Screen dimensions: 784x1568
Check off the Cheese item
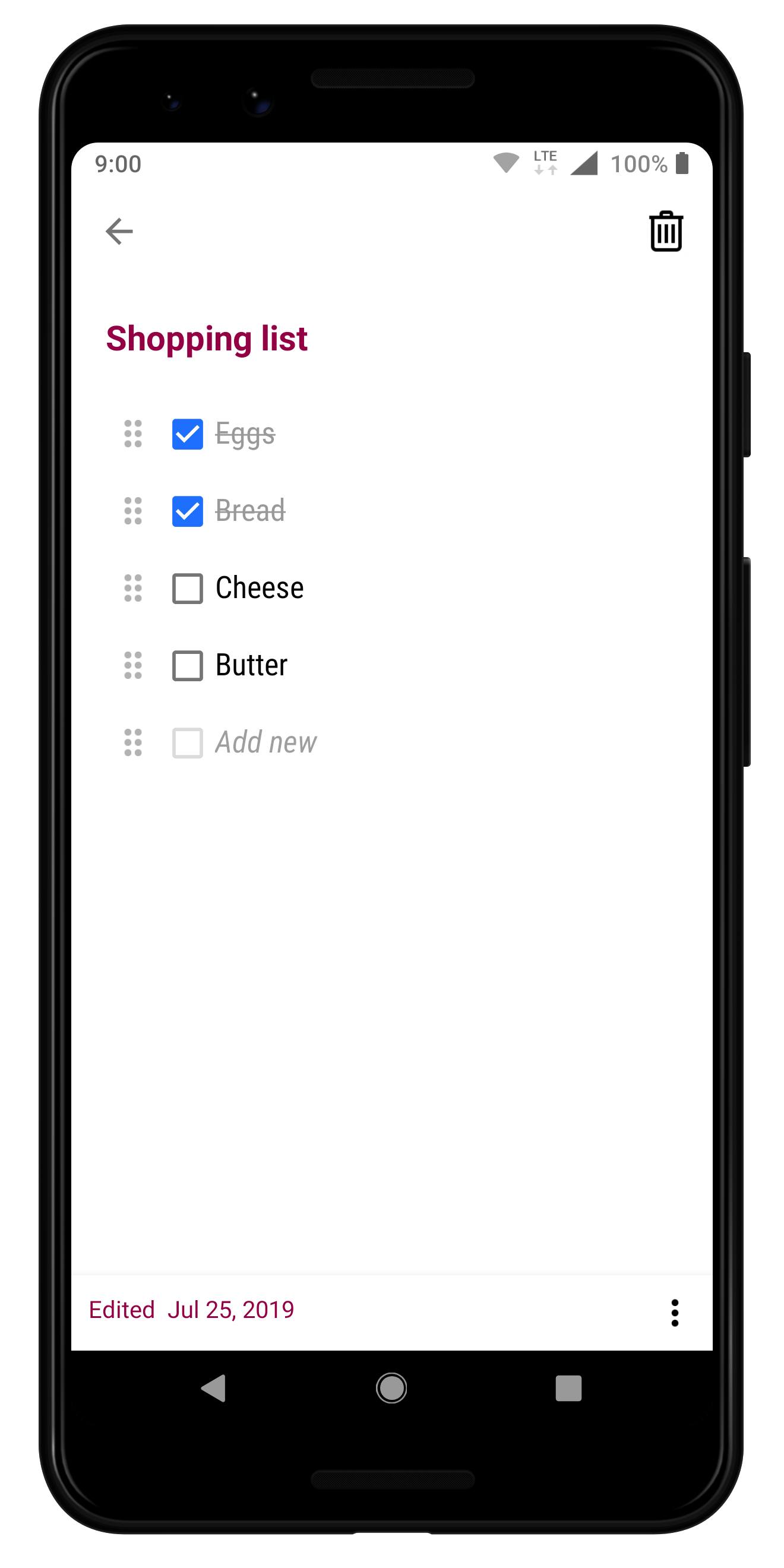tap(188, 588)
